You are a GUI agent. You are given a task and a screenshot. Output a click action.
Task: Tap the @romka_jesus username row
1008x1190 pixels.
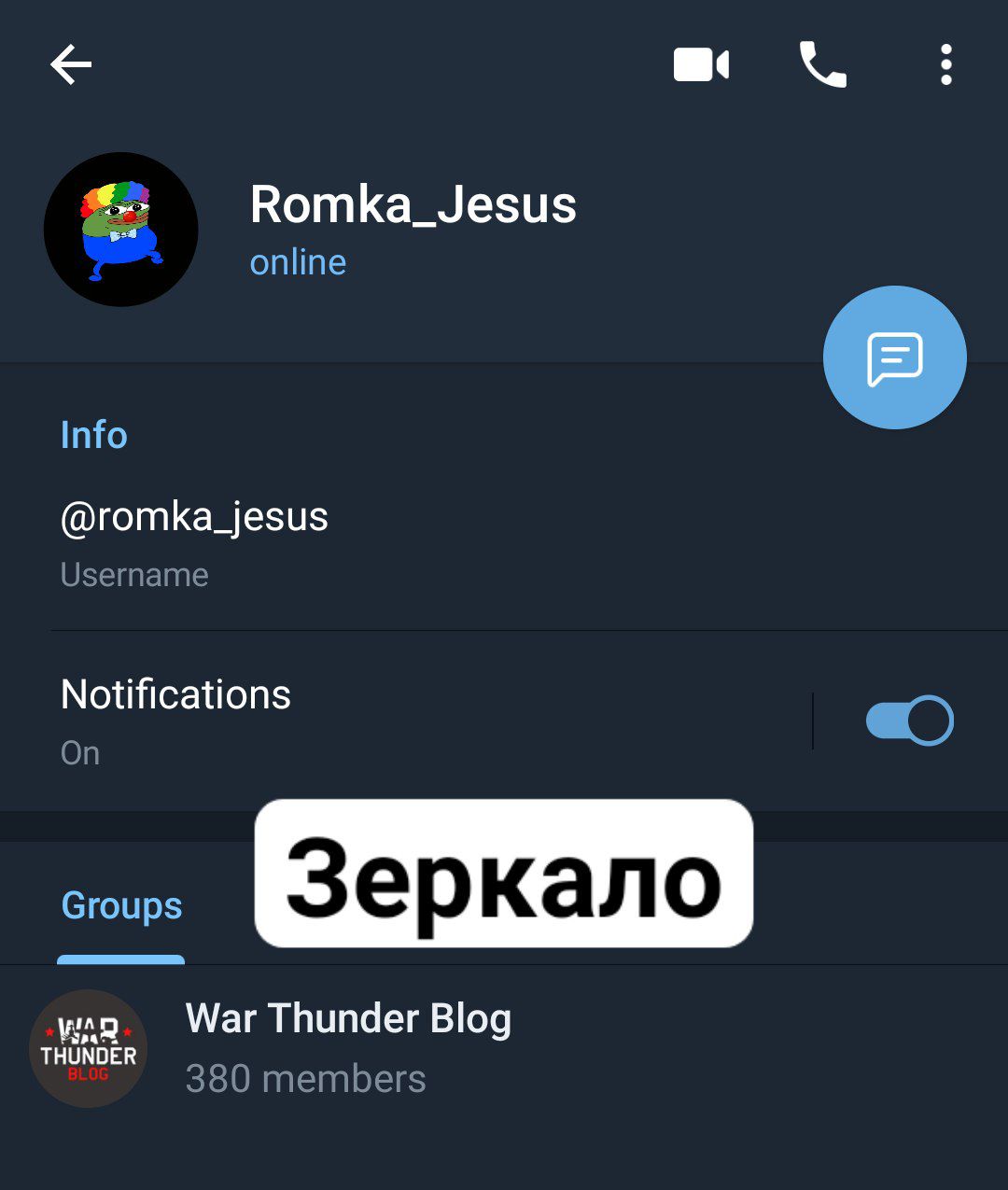194,541
